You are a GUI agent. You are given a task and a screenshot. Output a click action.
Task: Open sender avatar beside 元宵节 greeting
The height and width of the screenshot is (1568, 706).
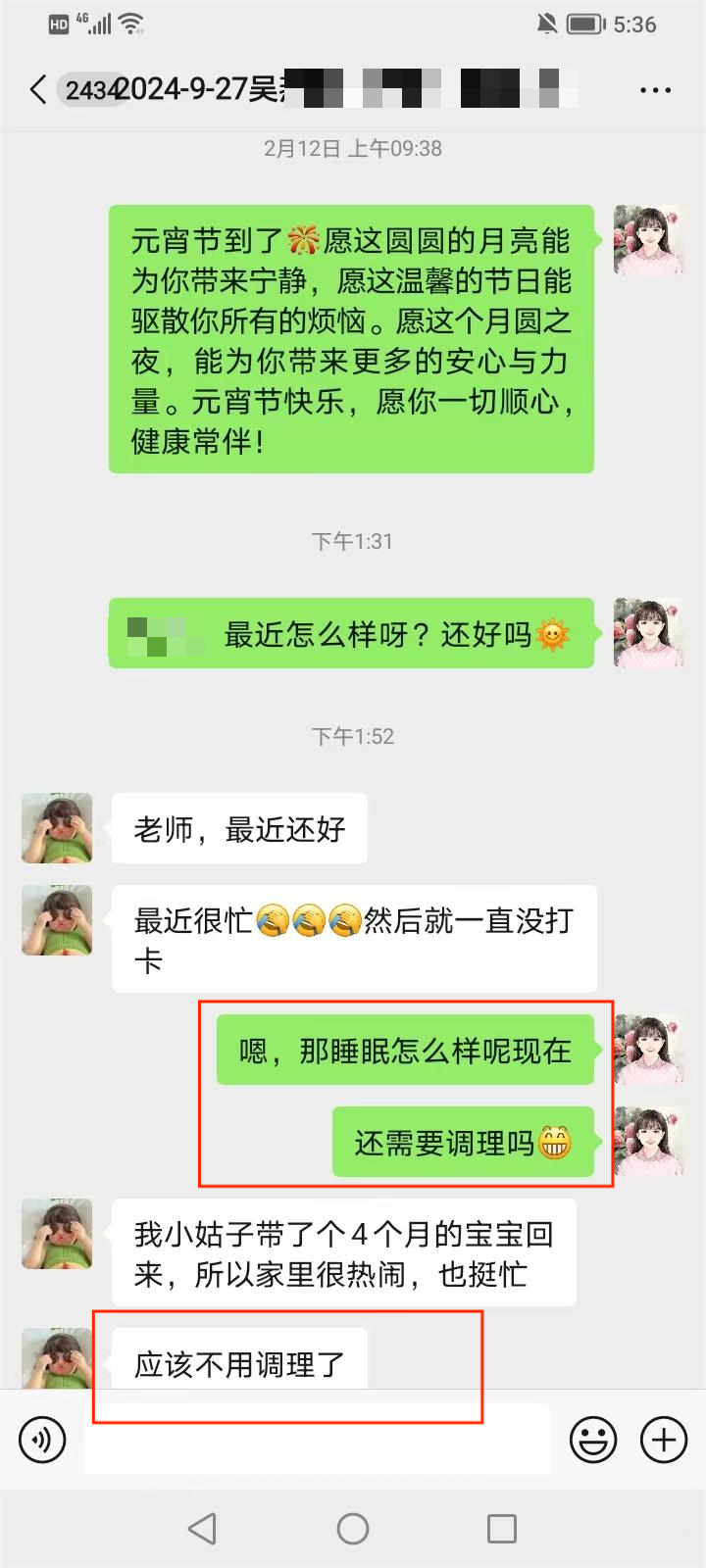(647, 240)
